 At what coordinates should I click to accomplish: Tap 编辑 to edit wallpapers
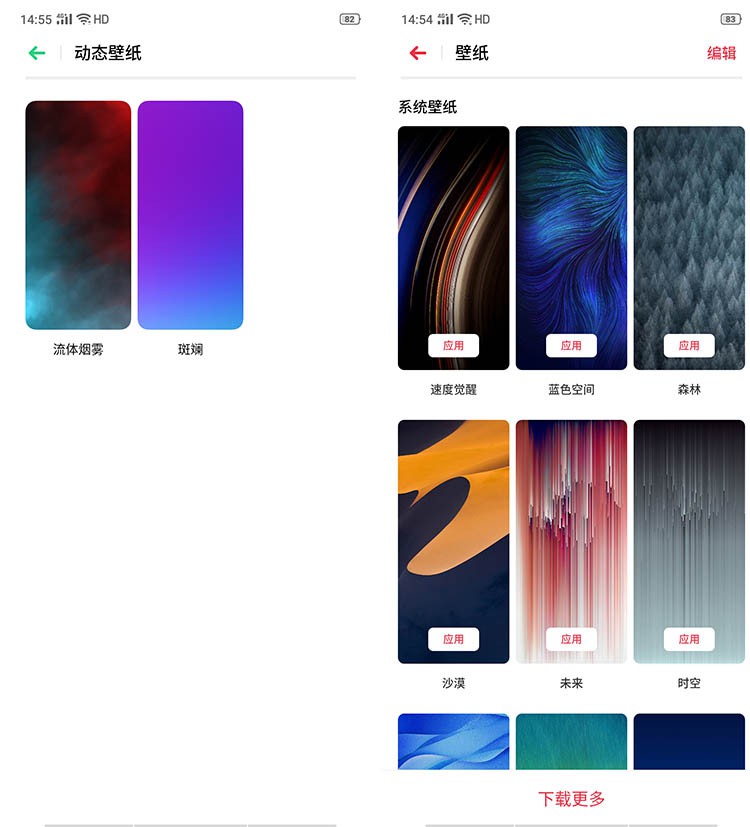[721, 53]
